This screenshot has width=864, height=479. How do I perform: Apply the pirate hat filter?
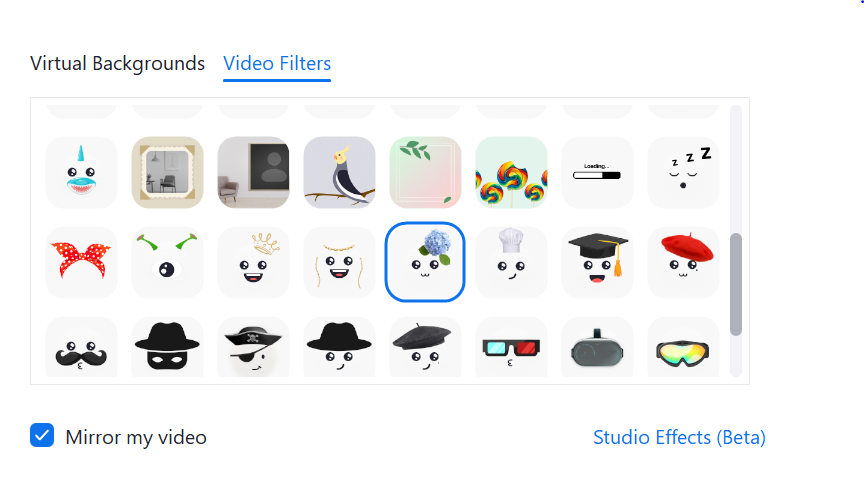254,347
